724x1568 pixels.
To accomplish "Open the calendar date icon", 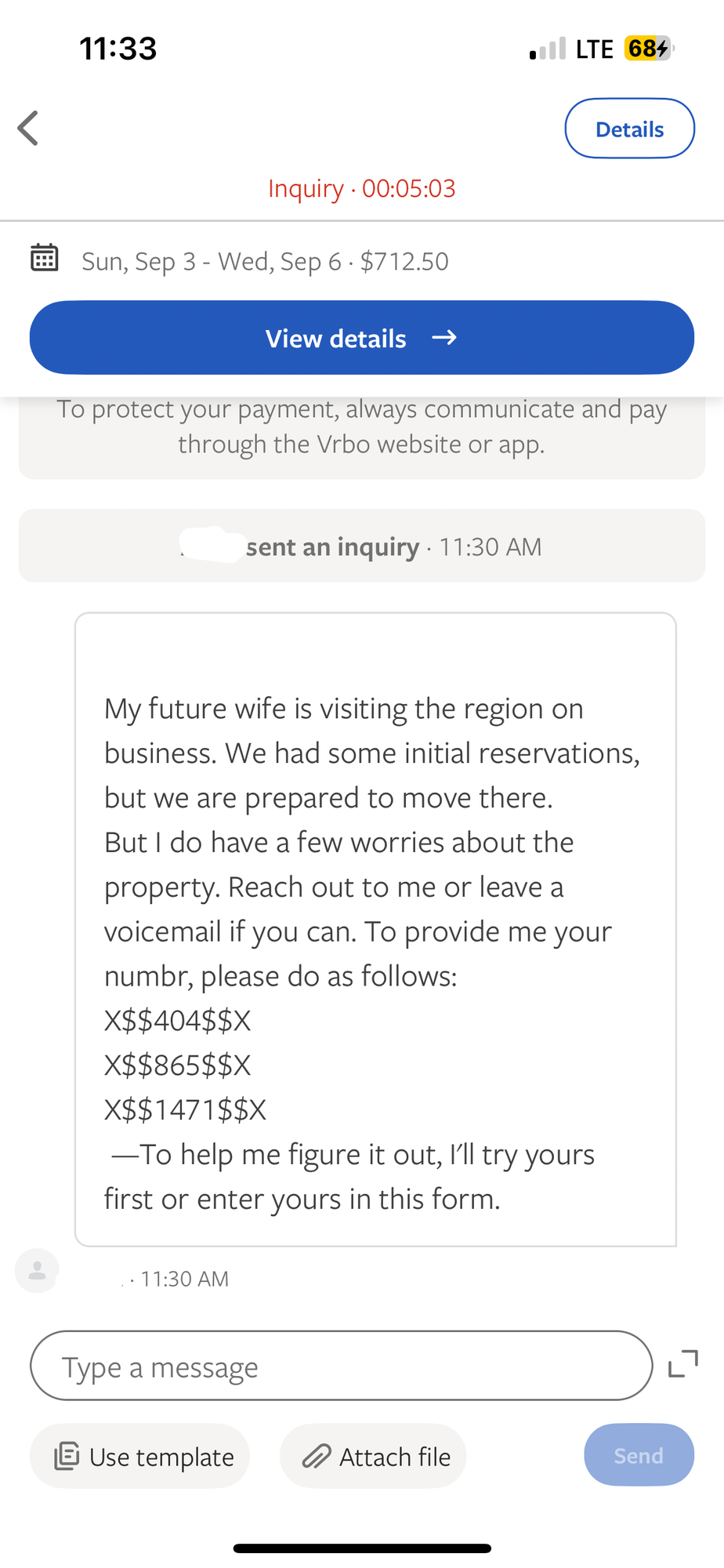I will point(45,260).
